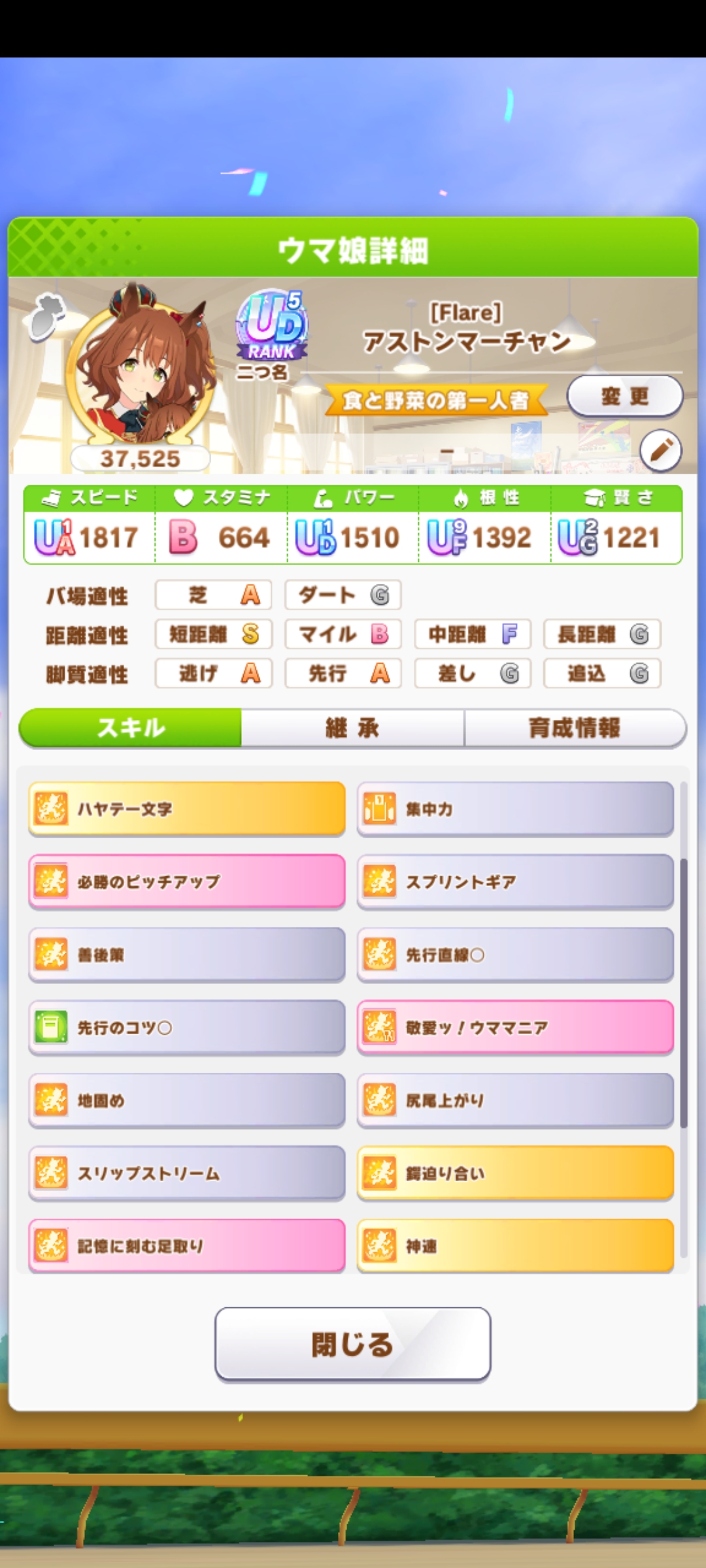The width and height of the screenshot is (706, 1568).
Task: View 敬愛ッ！ウママニア skill details
Action: click(x=515, y=1028)
